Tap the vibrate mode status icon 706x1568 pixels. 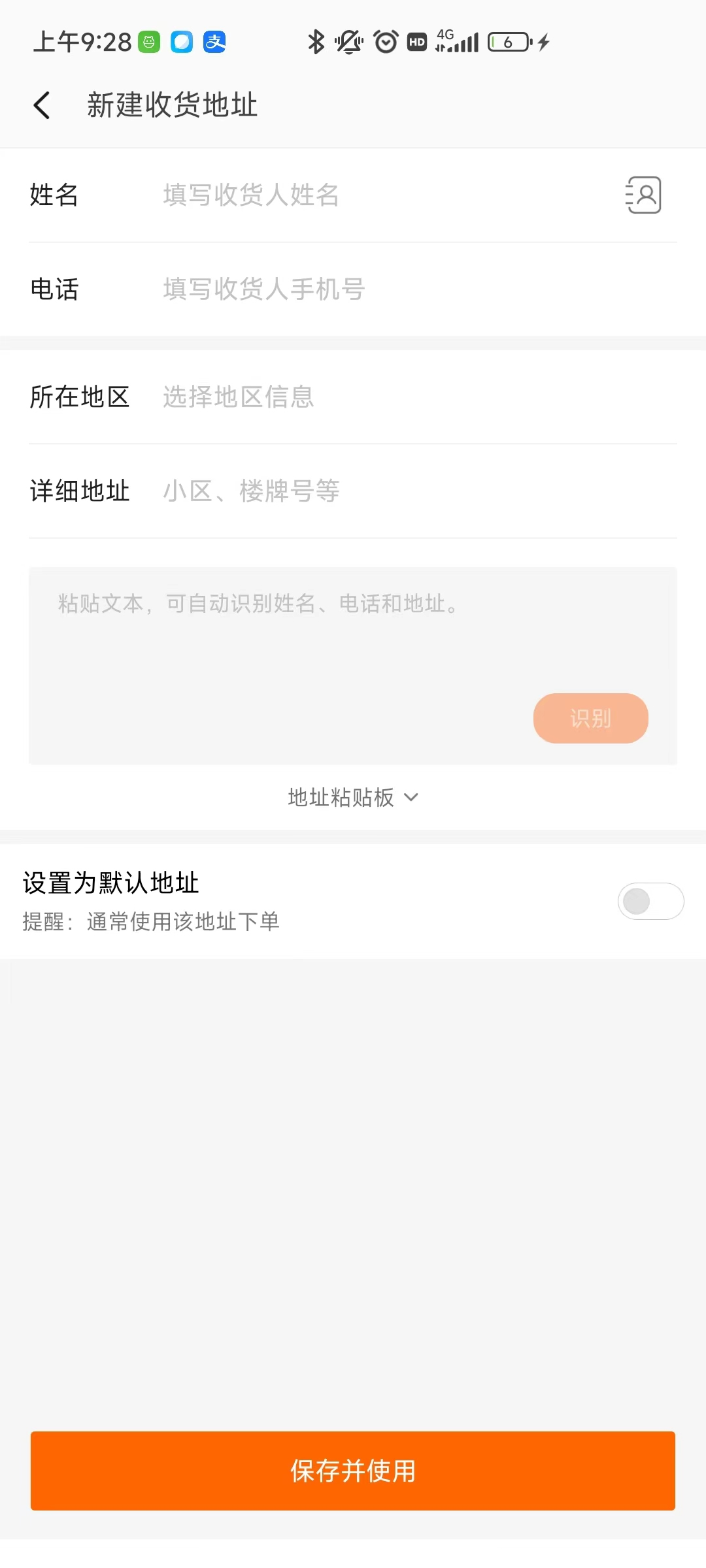[348, 41]
